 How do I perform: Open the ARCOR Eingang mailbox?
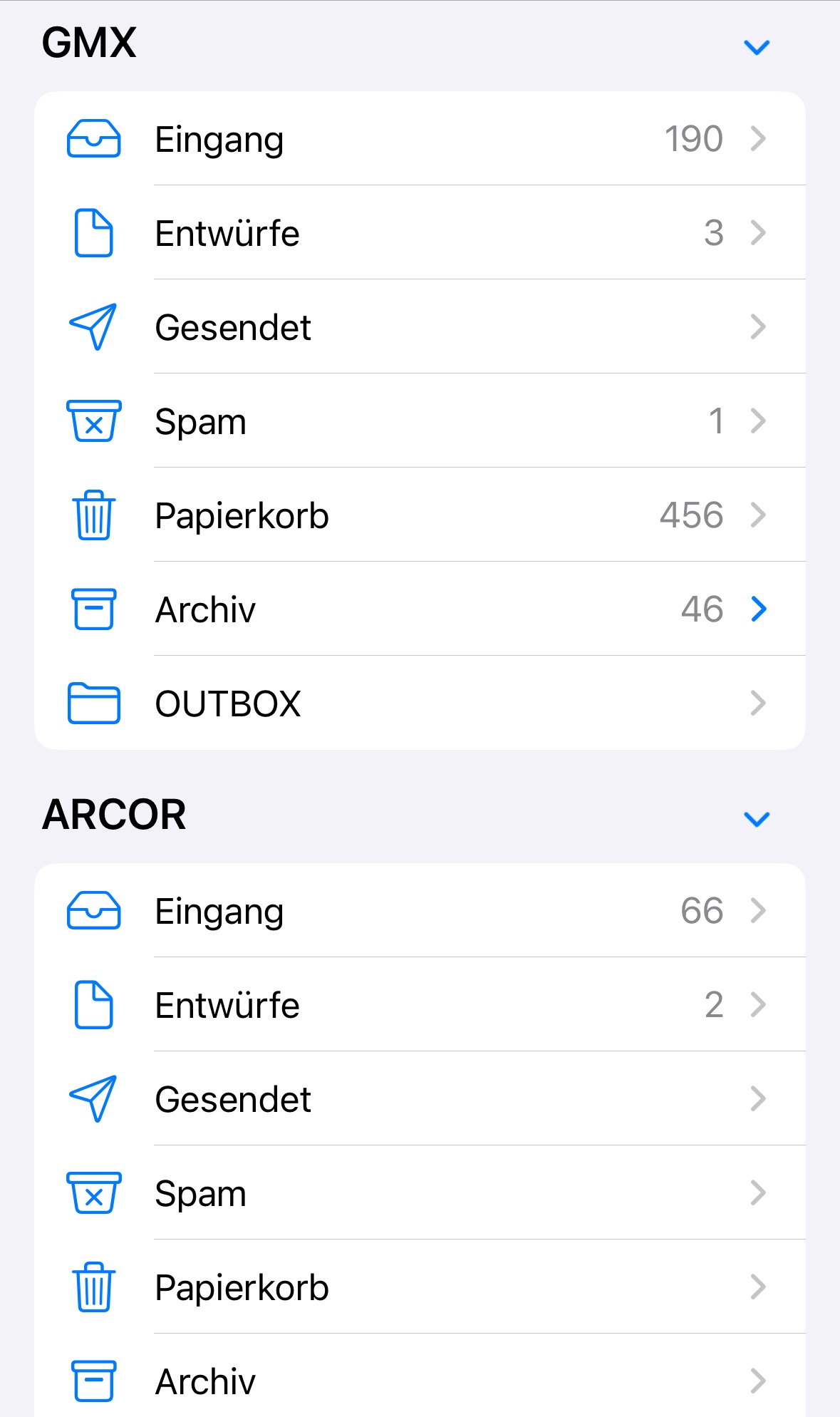coord(419,911)
